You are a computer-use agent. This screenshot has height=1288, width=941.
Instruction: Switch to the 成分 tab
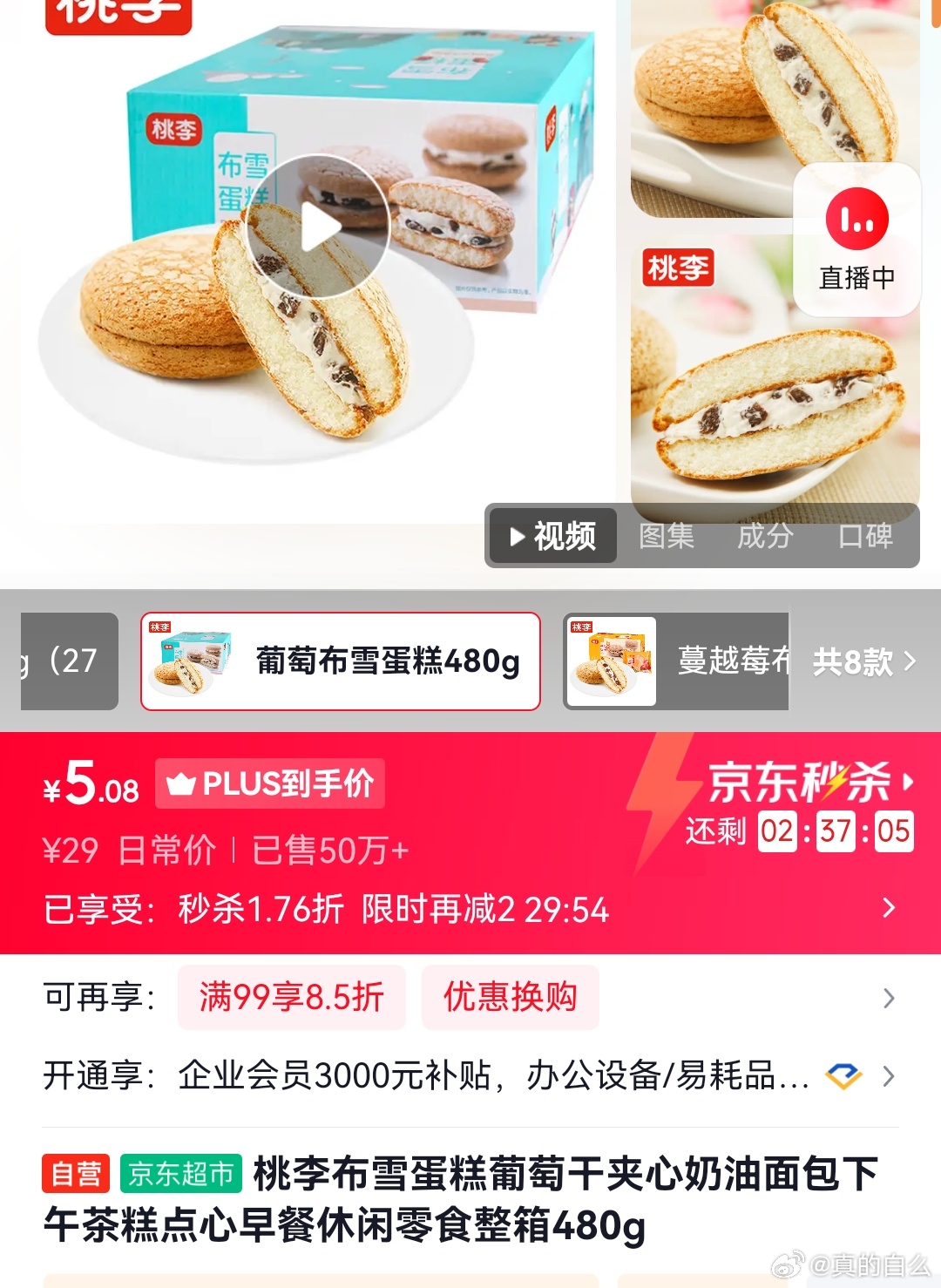click(765, 536)
